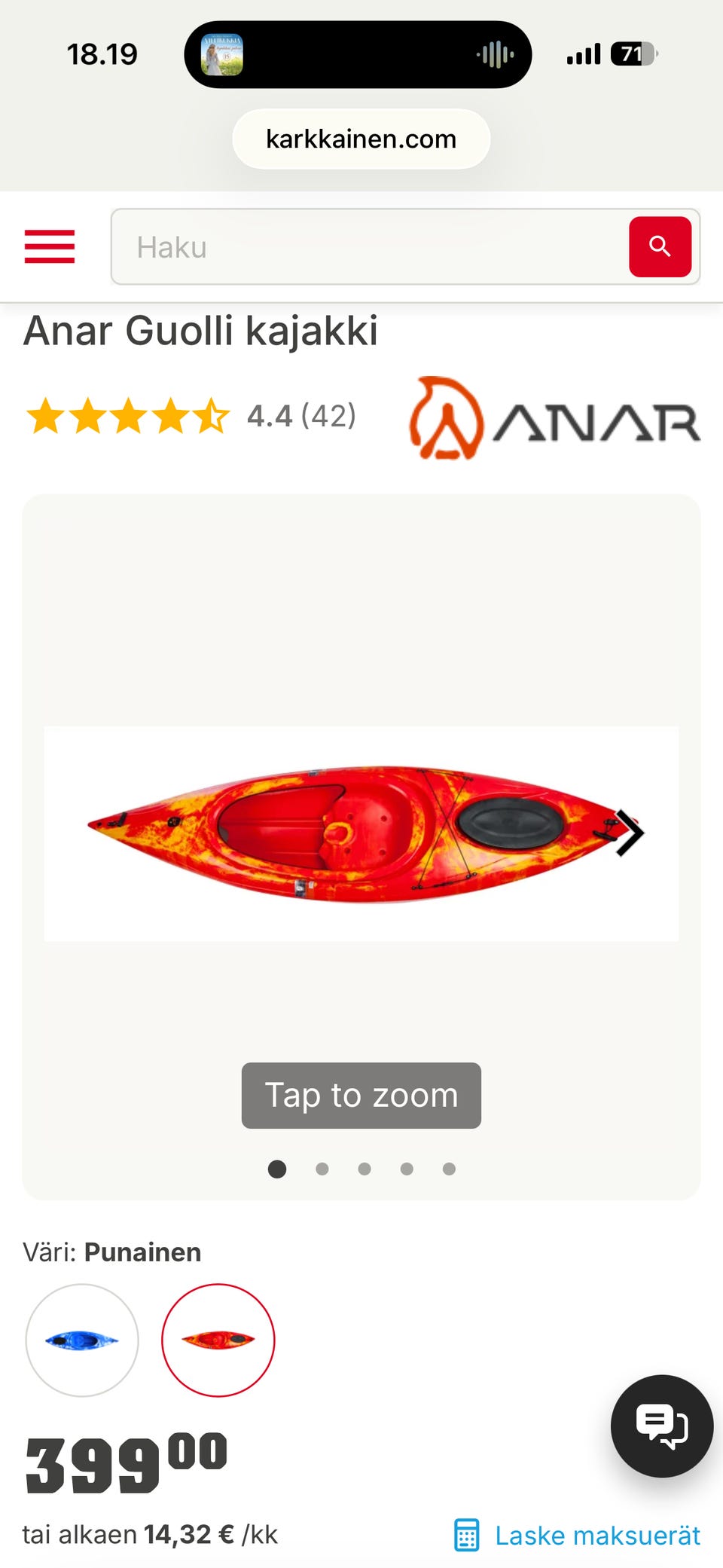
Task: Select the blue kayak color
Action: tap(82, 1340)
